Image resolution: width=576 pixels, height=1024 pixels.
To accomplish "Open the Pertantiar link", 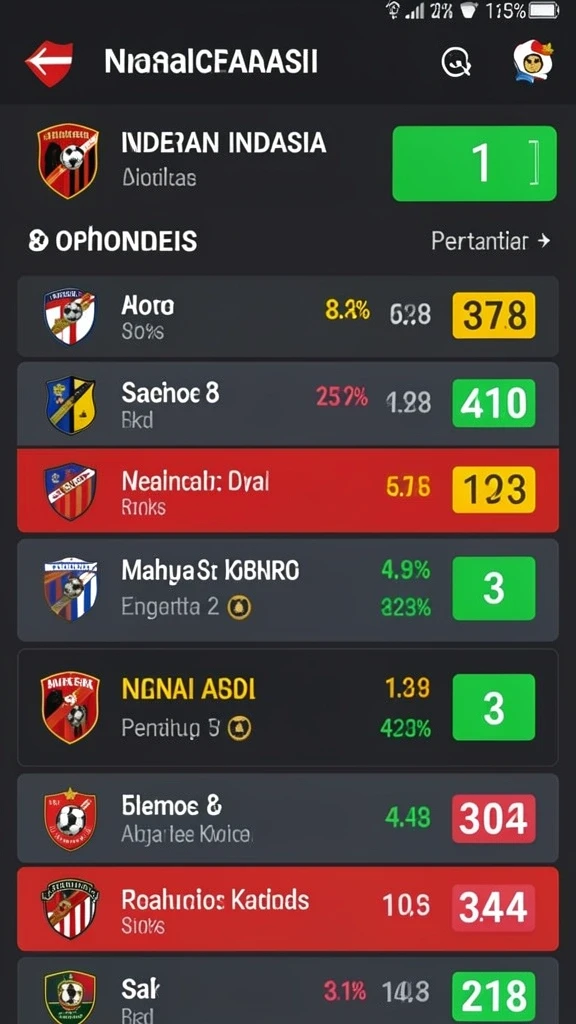I will pyautogui.click(x=490, y=241).
